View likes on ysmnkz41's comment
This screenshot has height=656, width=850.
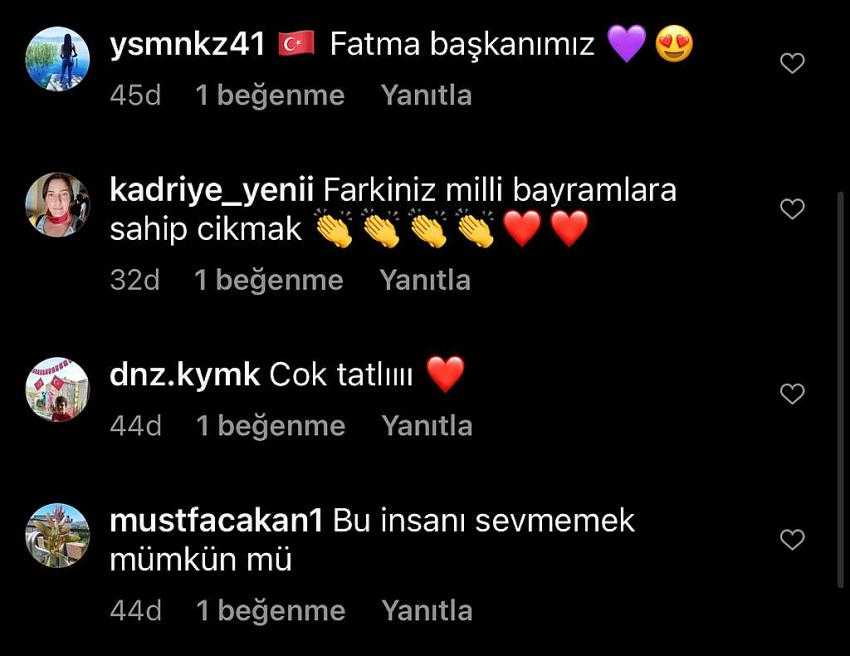tap(270, 96)
